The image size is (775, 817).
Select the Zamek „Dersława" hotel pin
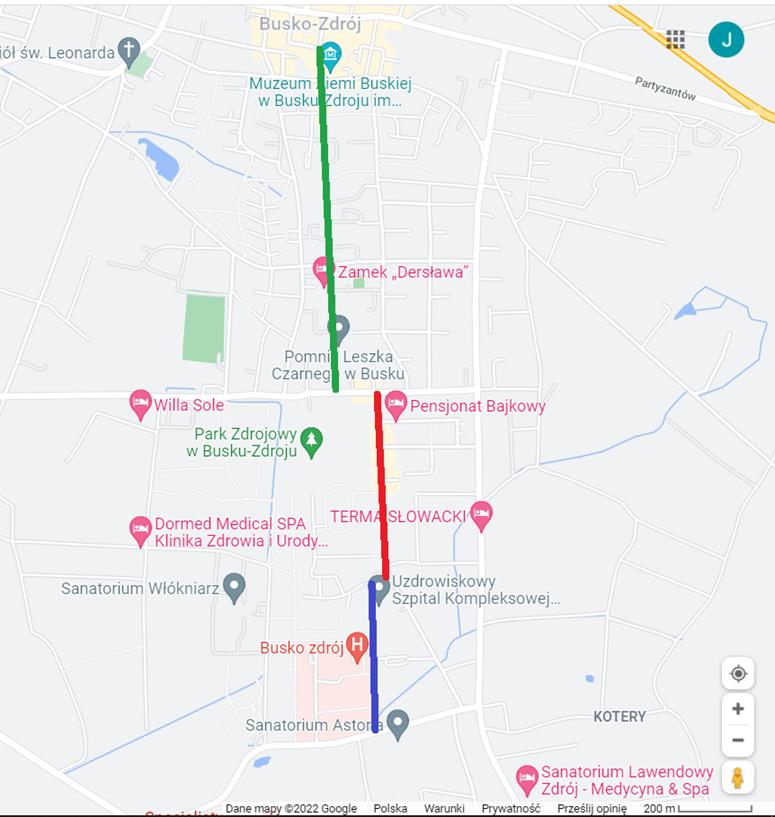coord(322,268)
